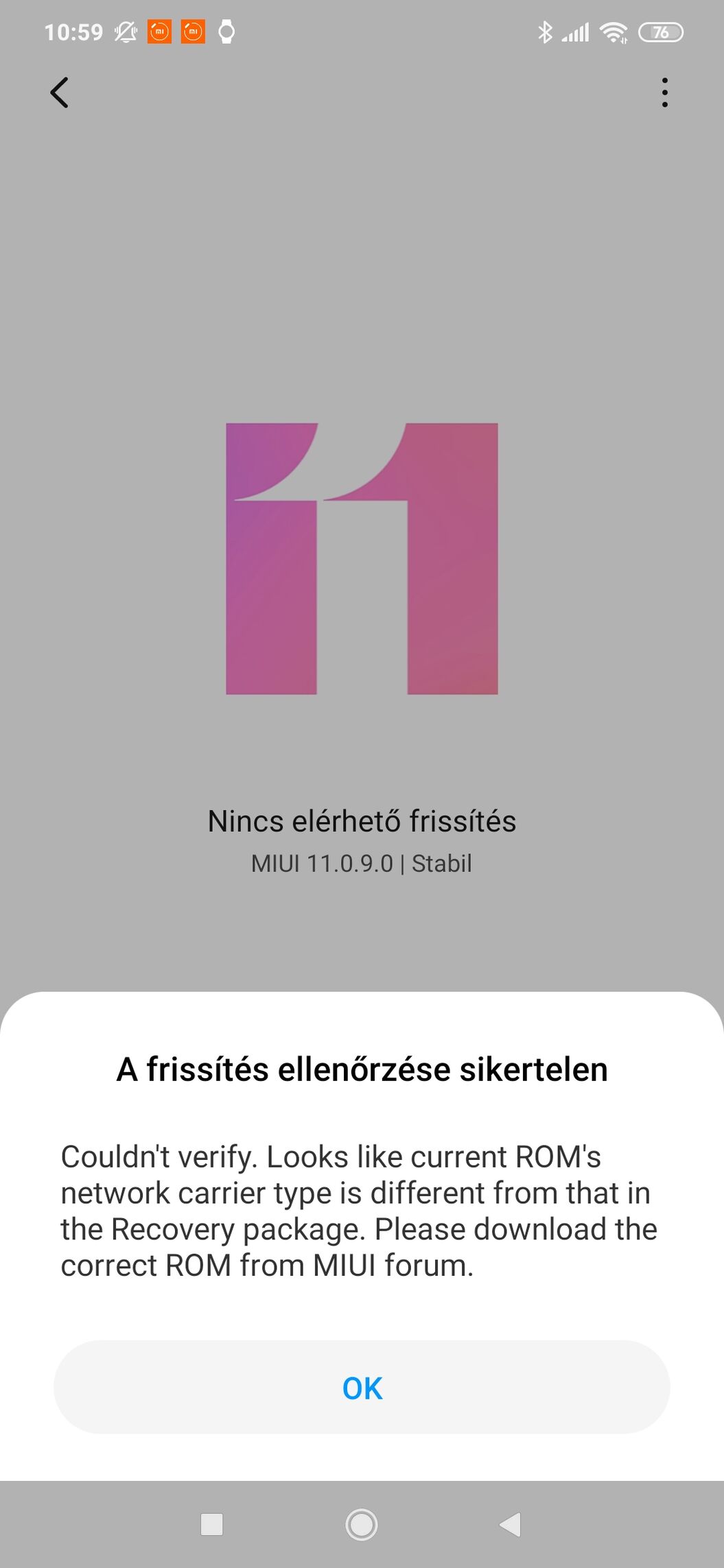Open the three-dot overflow menu

(664, 93)
